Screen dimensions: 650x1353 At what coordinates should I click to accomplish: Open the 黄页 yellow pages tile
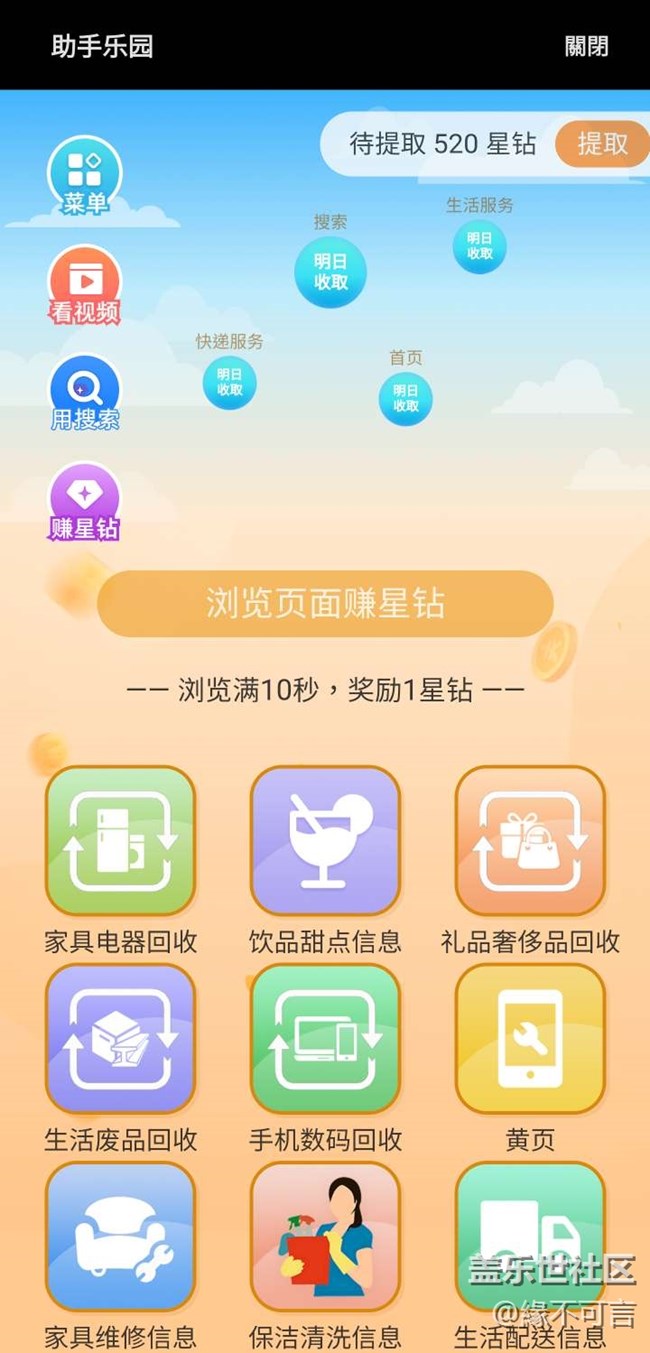coord(530,1040)
